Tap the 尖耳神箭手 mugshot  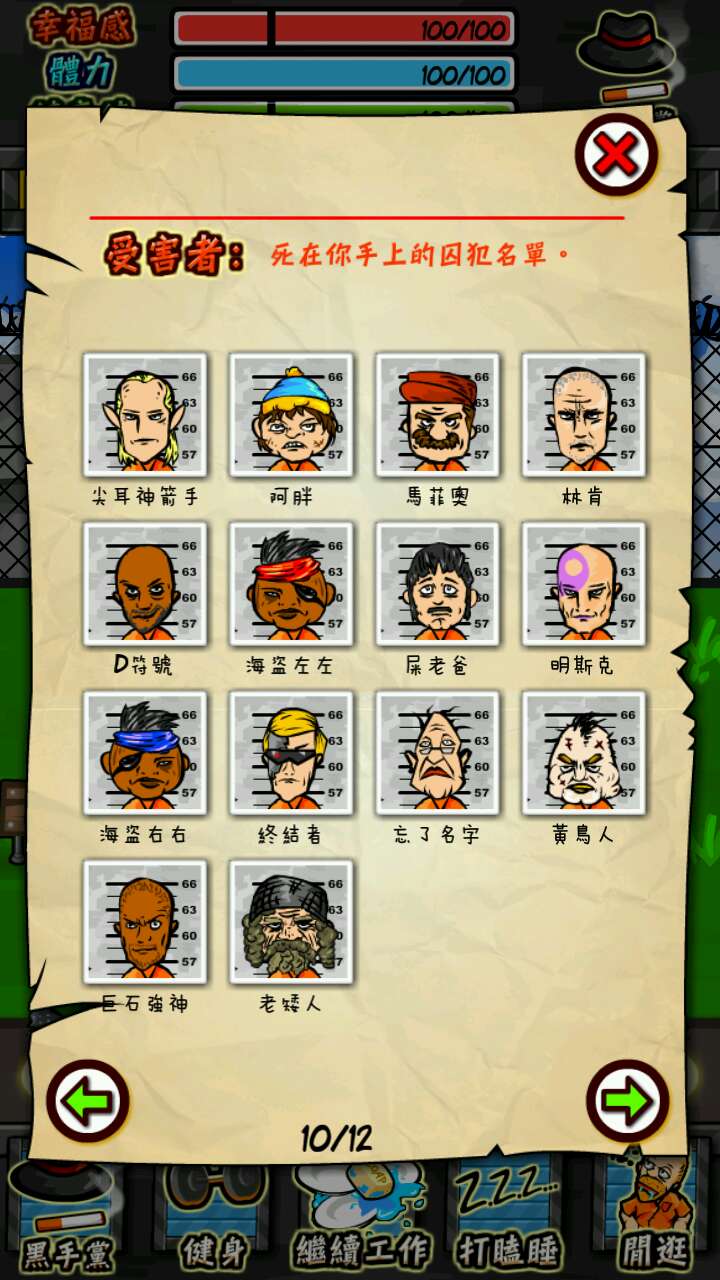146,414
